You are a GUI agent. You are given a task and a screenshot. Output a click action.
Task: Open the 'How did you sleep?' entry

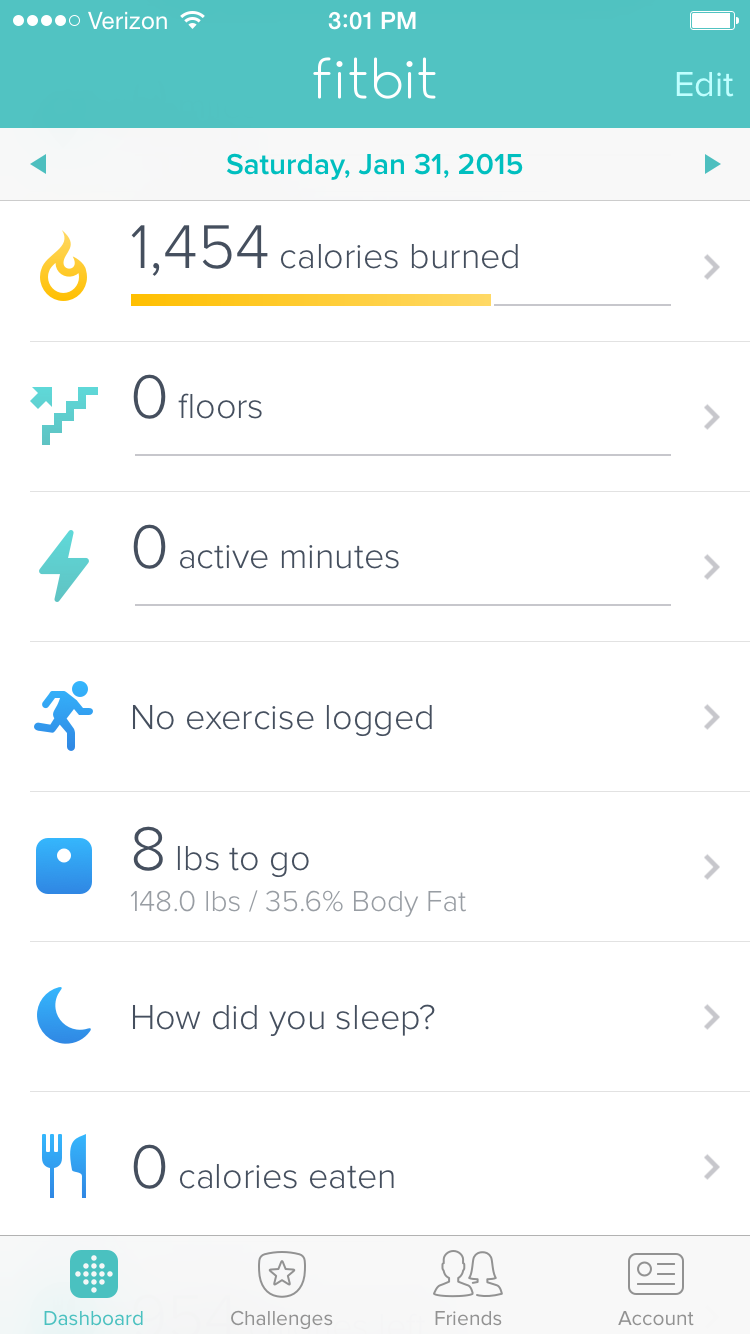pyautogui.click(x=283, y=1016)
